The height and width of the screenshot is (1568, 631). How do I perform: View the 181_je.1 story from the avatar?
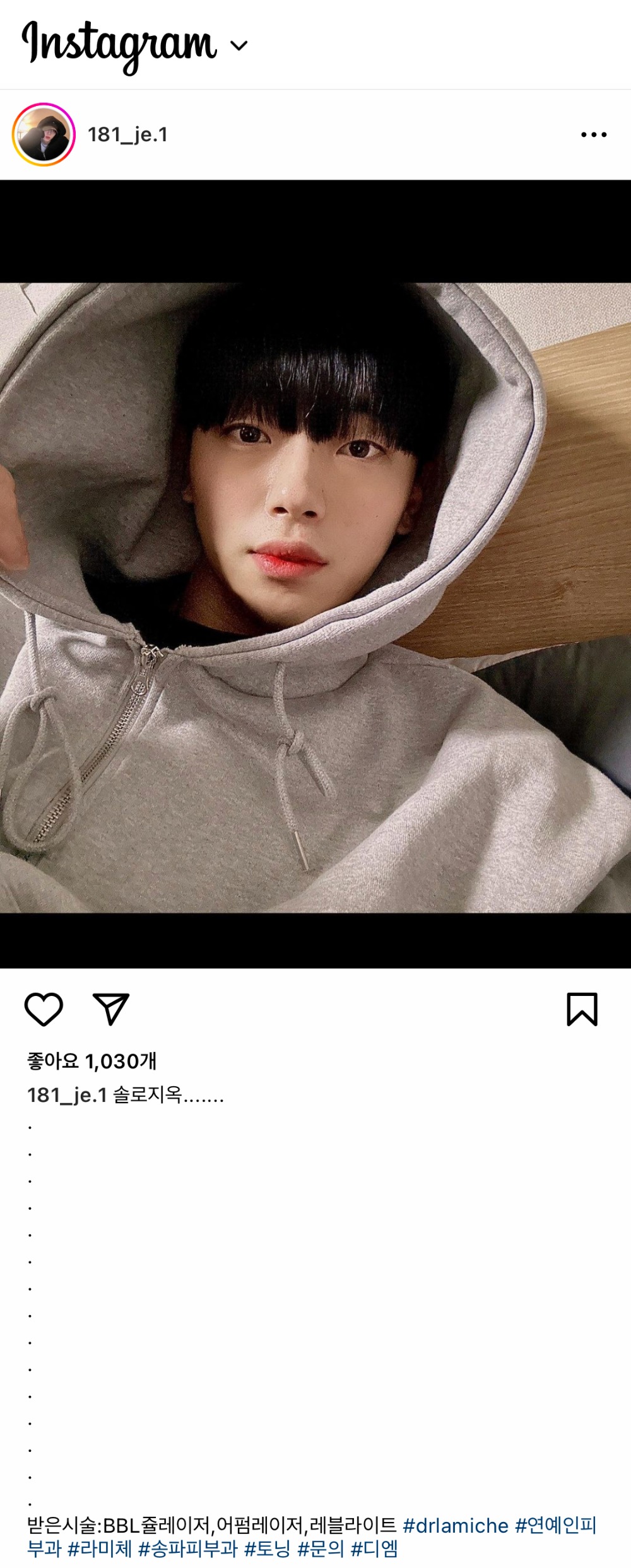[x=44, y=135]
